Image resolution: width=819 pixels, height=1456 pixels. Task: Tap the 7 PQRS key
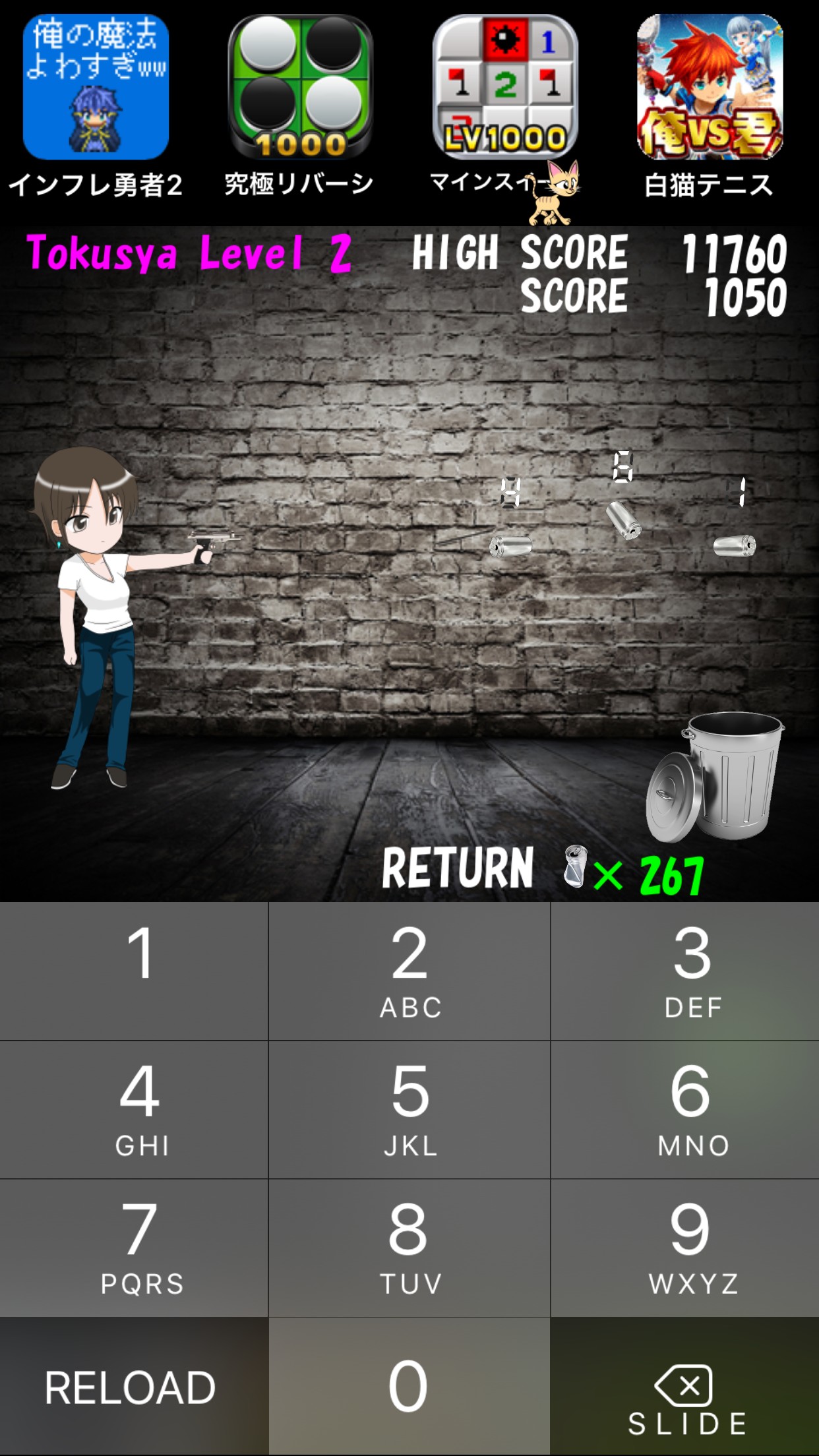coord(134,1248)
